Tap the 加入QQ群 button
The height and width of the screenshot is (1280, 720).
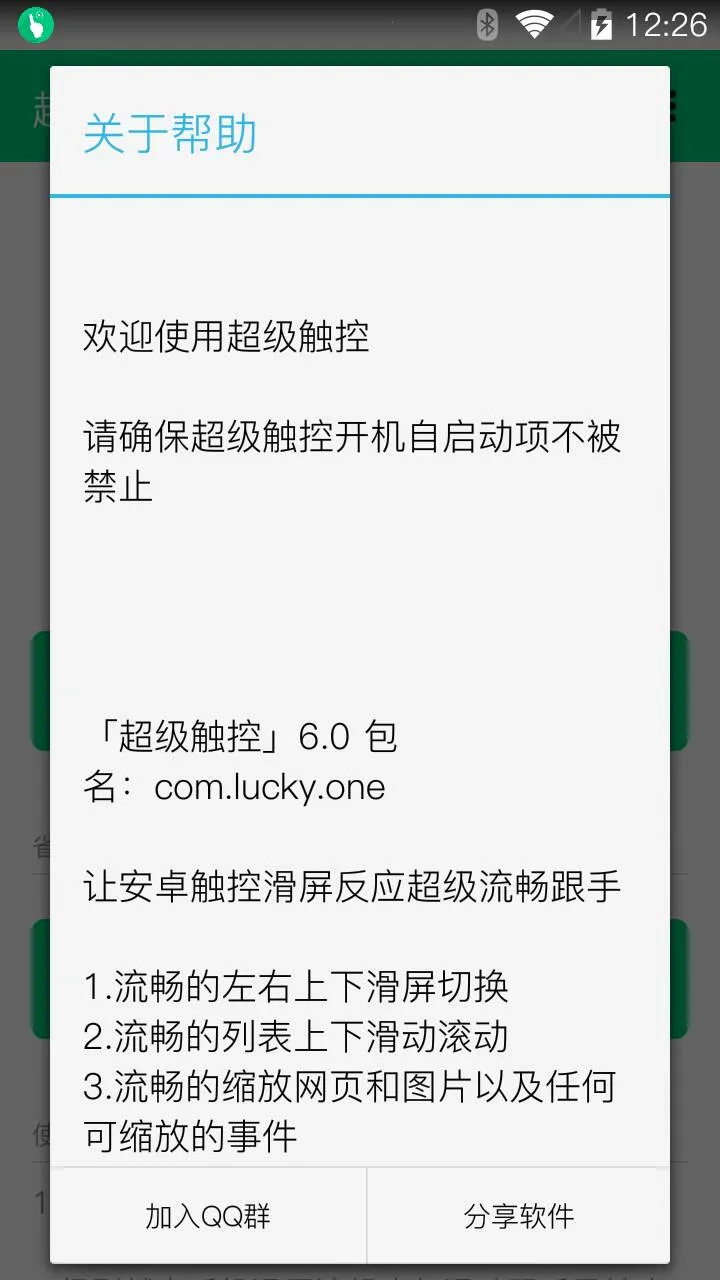click(x=208, y=1216)
